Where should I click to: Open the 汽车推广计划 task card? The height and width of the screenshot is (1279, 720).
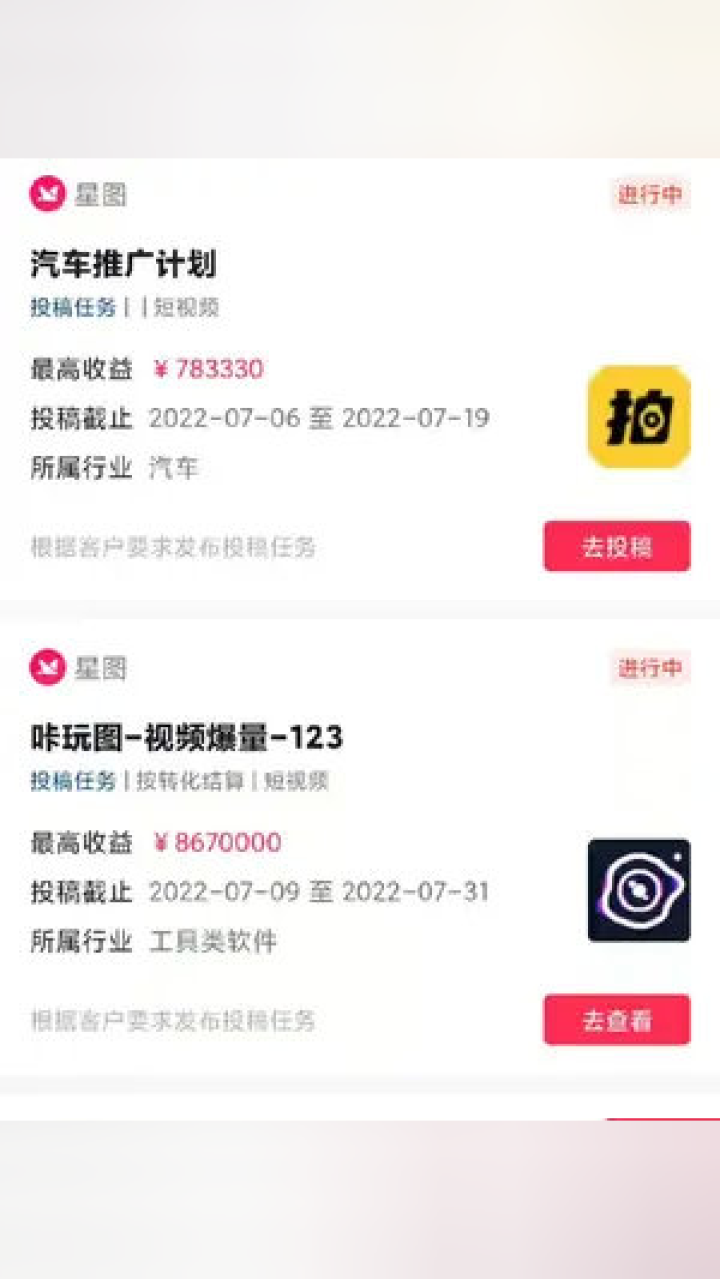(360, 379)
